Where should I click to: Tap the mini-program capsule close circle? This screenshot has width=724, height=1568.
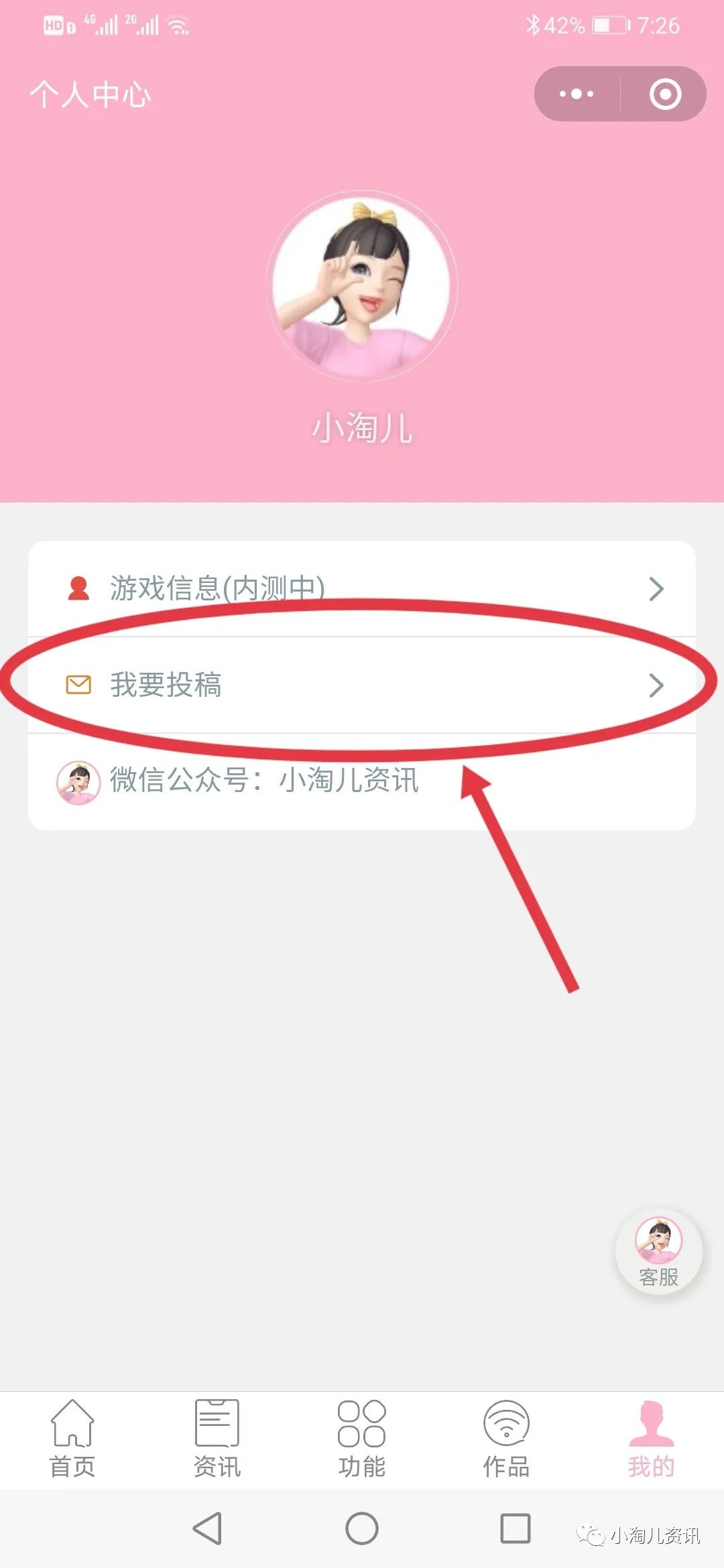coord(665,94)
